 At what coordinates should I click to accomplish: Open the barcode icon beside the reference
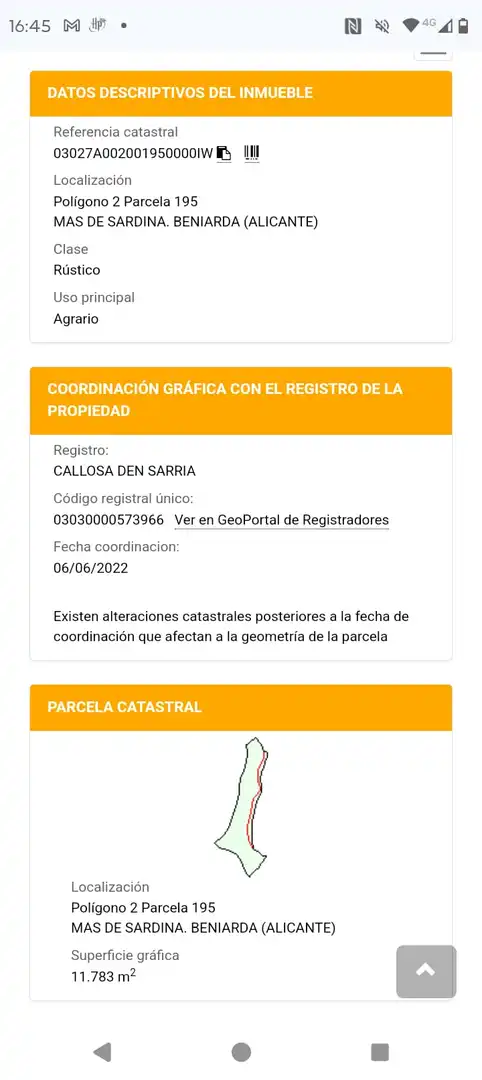pos(252,154)
